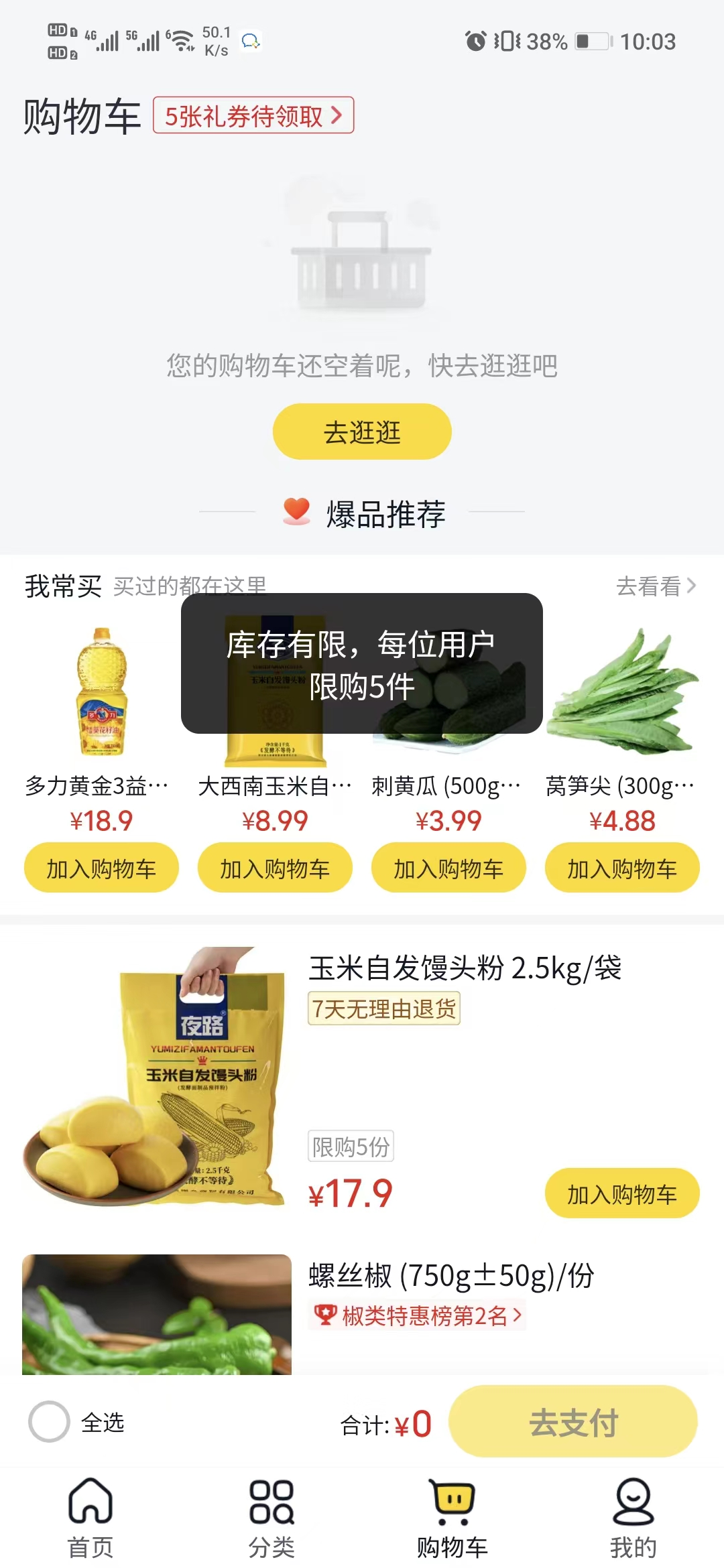Screen dimensions: 724x1568
Task: Tap the 去逛逛 button
Action: [x=362, y=432]
